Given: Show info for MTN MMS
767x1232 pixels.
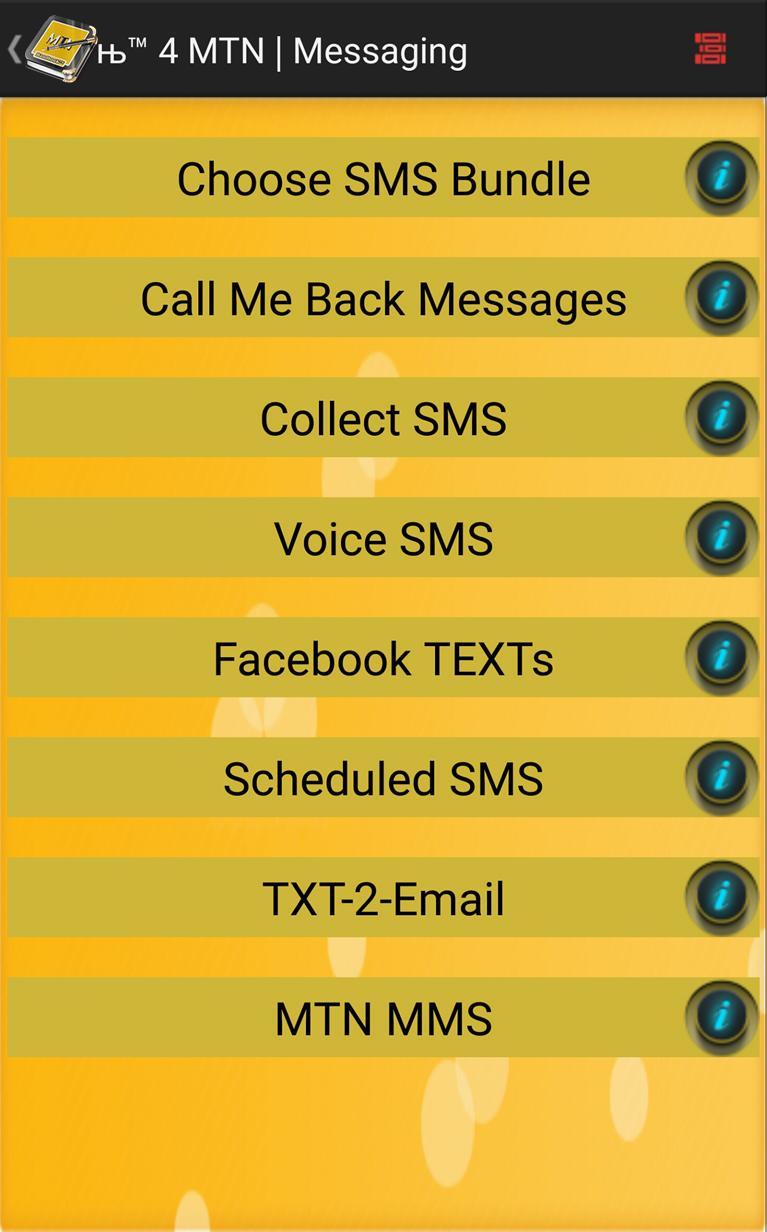Looking at the screenshot, I should pyautogui.click(x=721, y=1017).
